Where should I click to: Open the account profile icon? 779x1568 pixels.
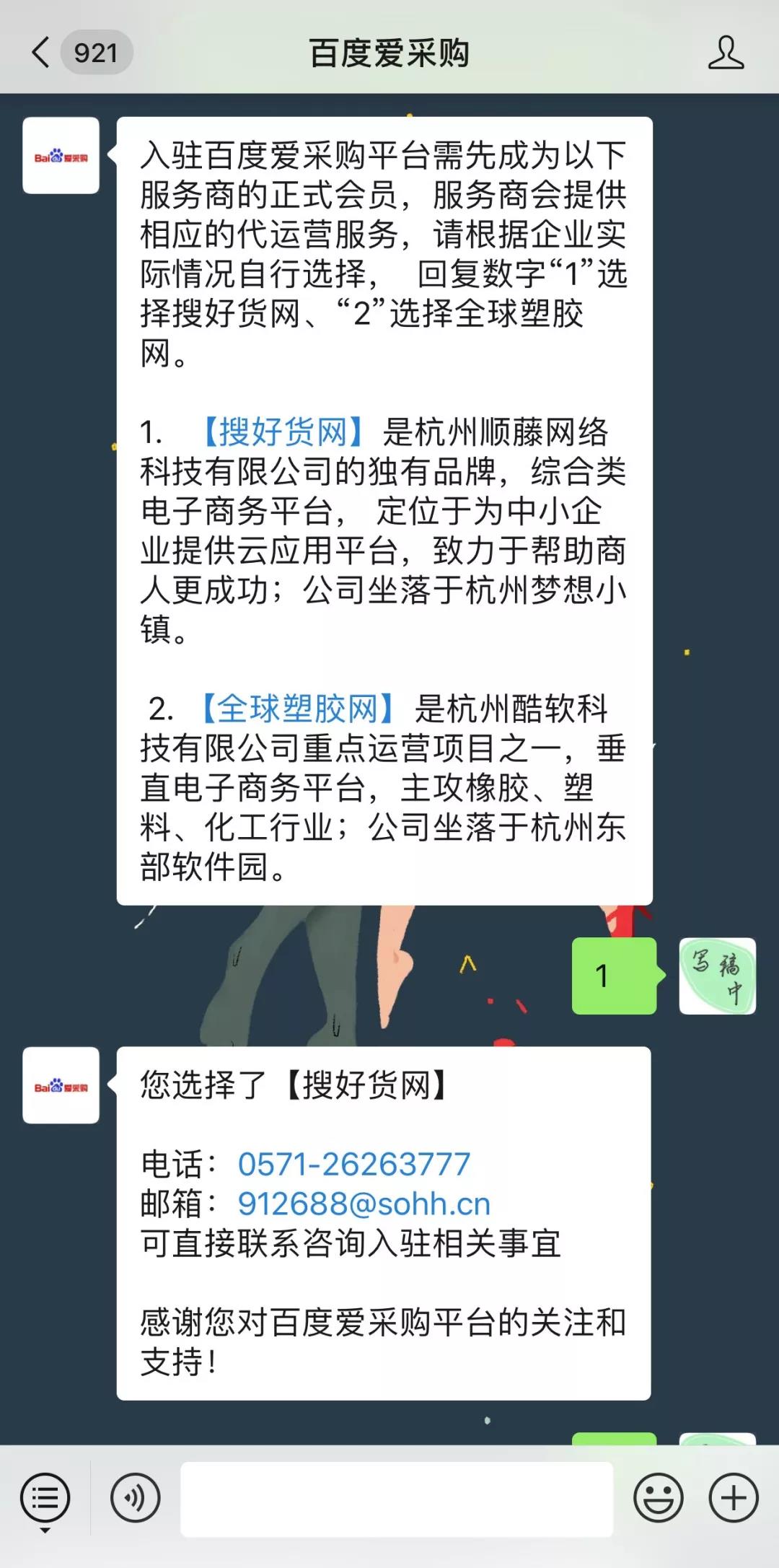(725, 53)
